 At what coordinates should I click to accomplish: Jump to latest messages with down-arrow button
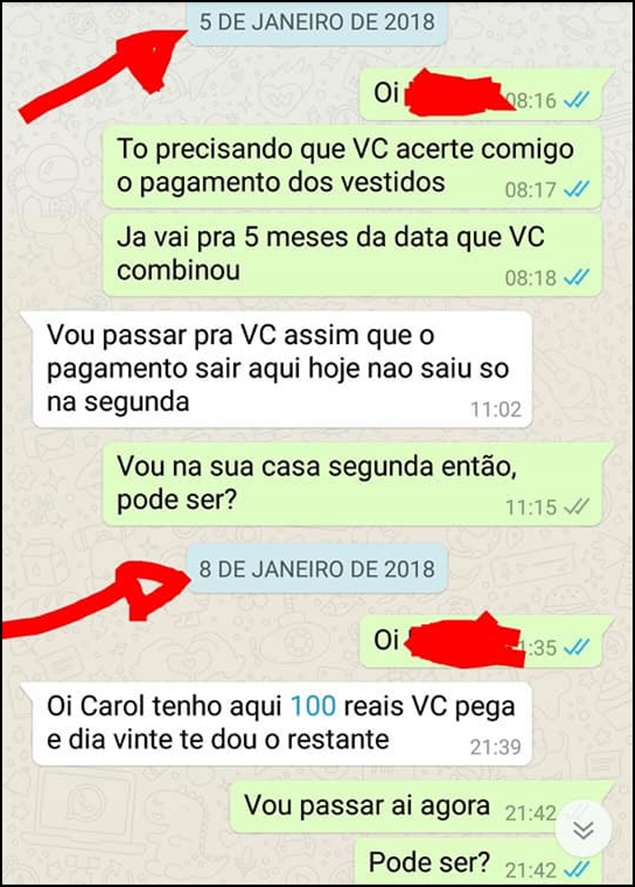[584, 830]
